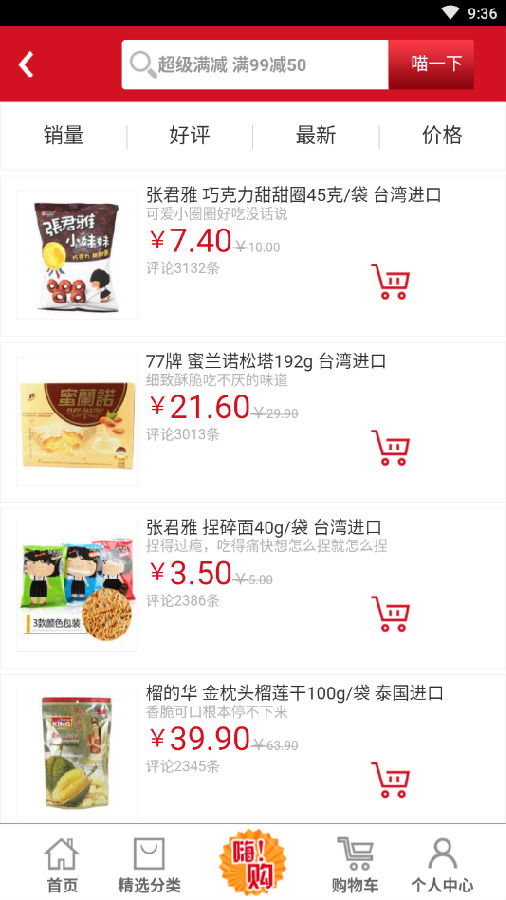Open the 精选分类 tab
Image resolution: width=506 pixels, height=900 pixels.
tap(149, 864)
